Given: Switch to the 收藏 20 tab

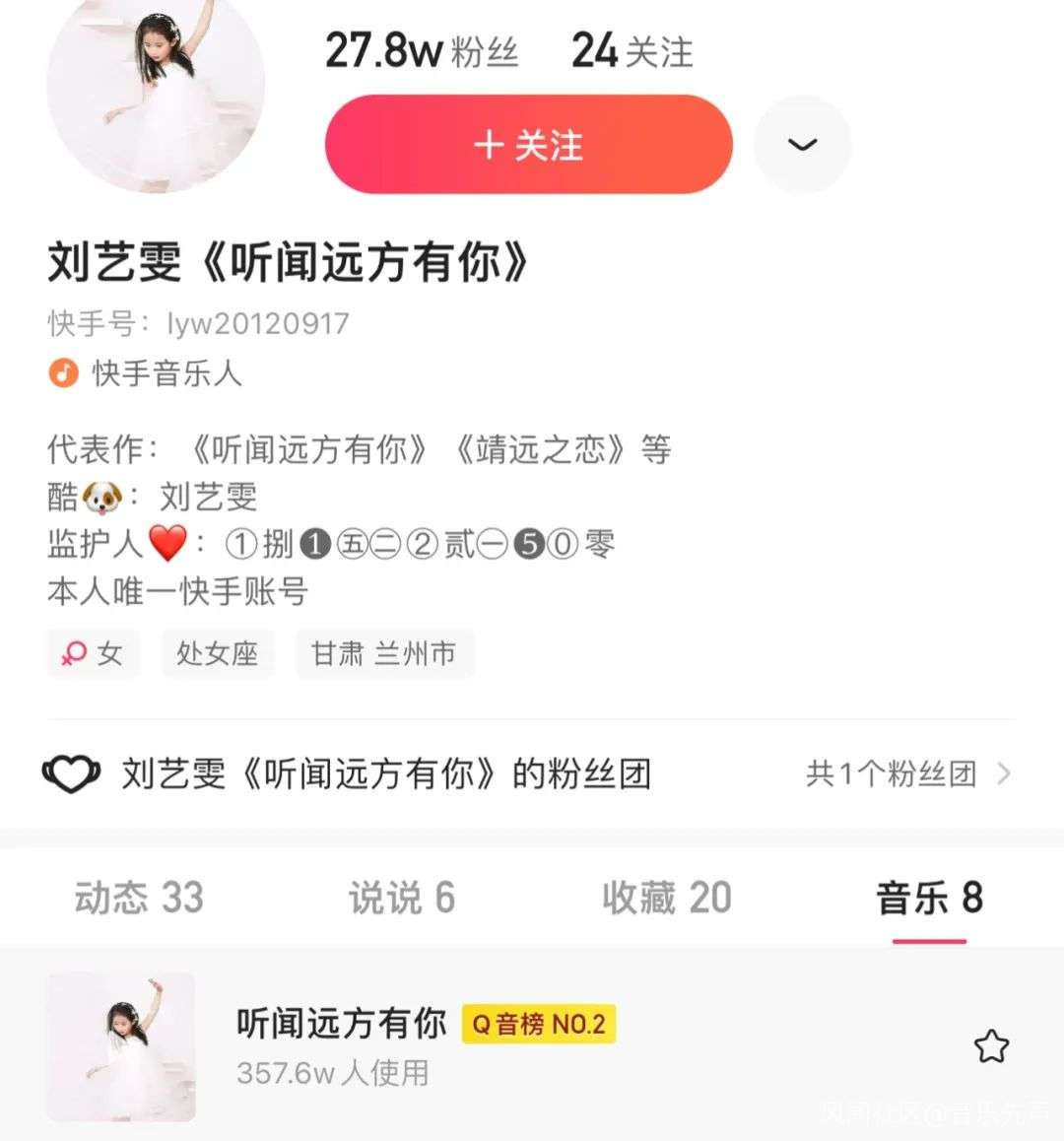Looking at the screenshot, I should (x=667, y=898).
